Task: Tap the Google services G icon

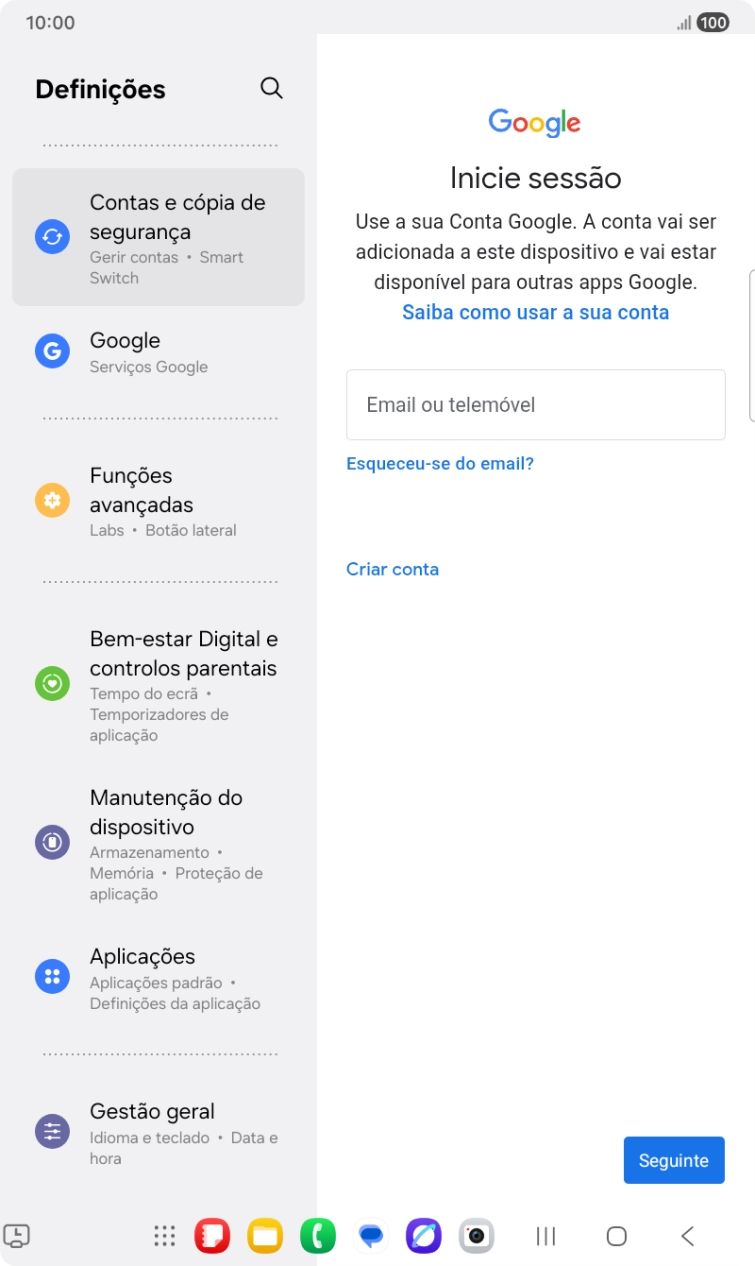Action: tap(51, 351)
